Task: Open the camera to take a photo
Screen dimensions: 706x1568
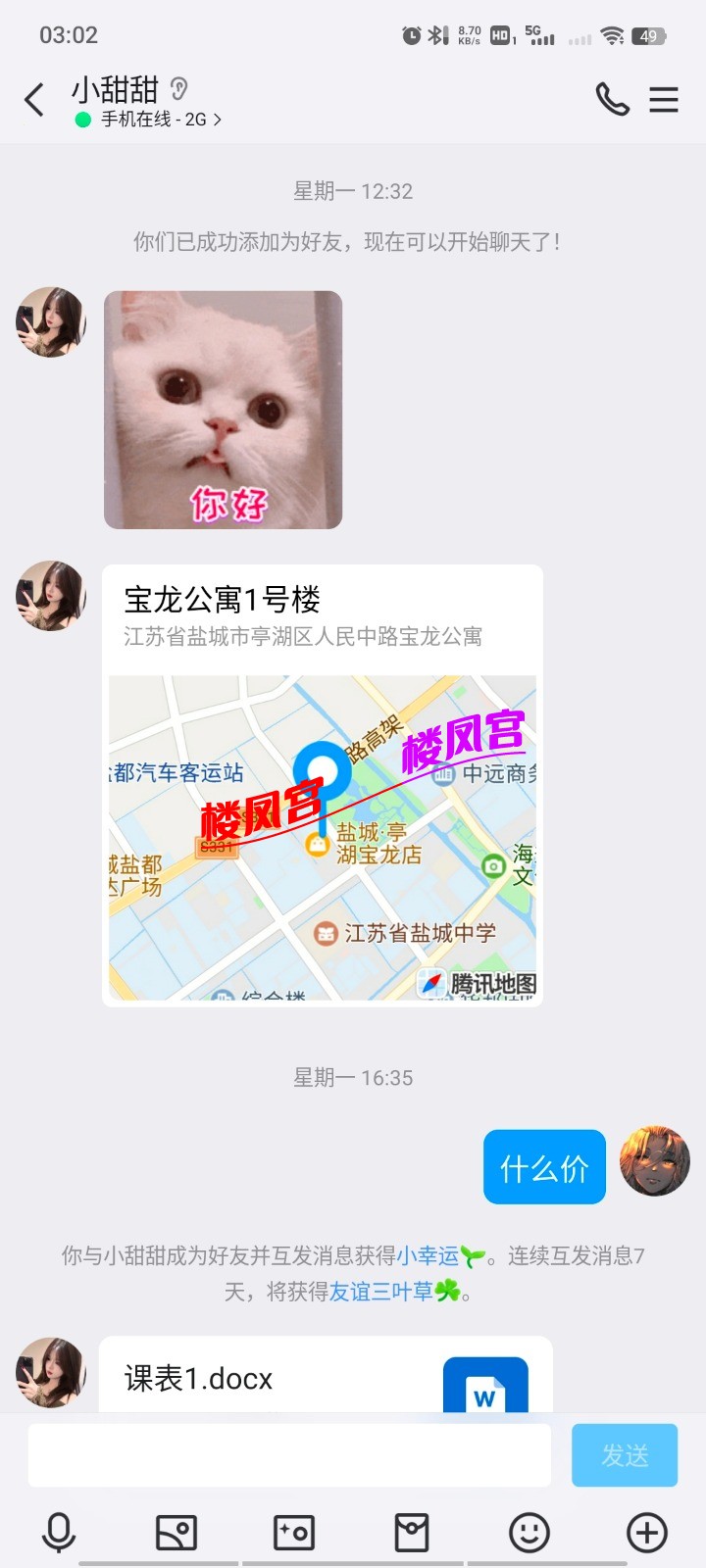Action: click(294, 1532)
